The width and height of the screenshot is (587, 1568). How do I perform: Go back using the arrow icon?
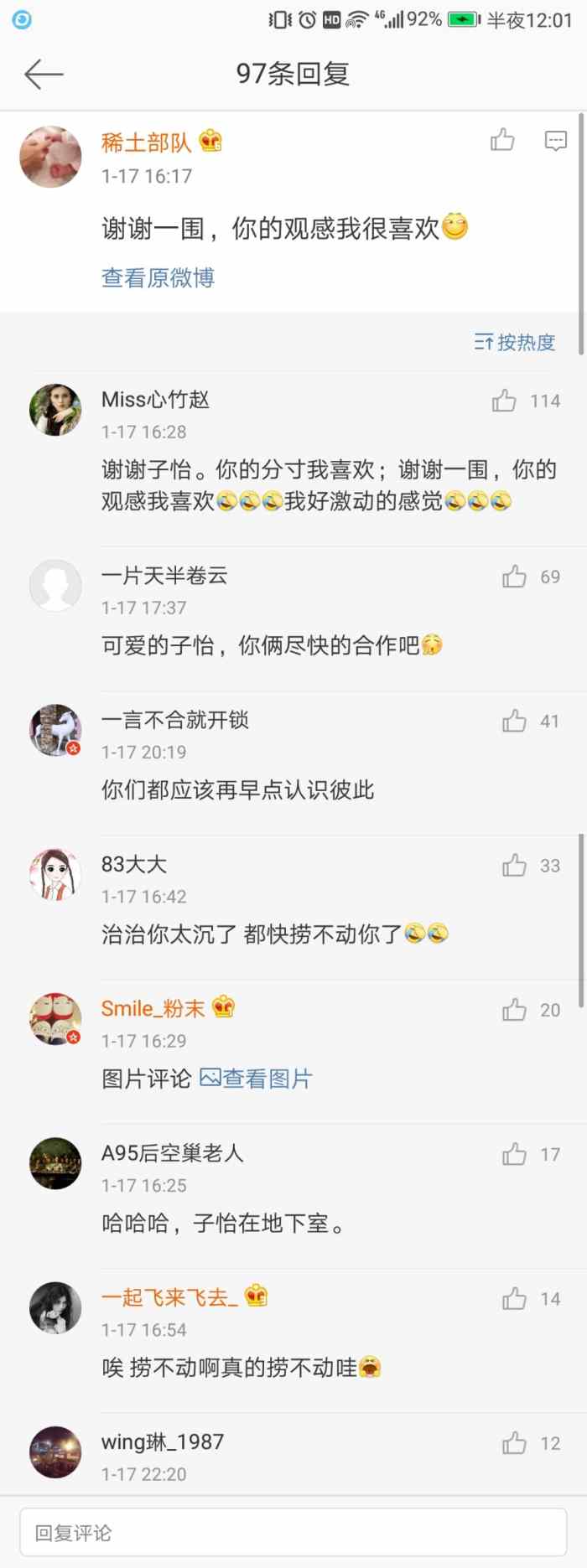[x=44, y=75]
